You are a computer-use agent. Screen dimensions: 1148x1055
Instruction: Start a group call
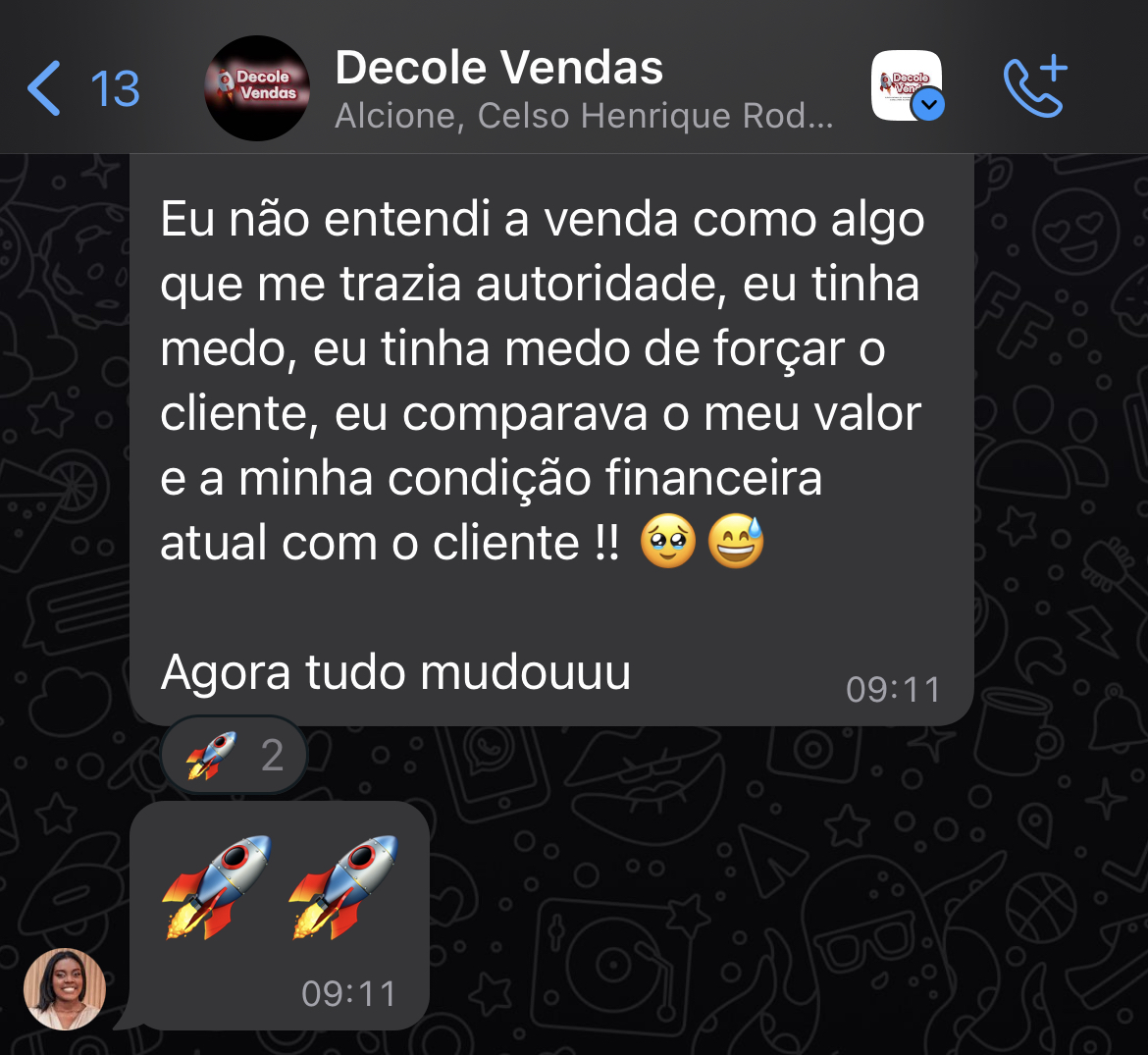1034,88
